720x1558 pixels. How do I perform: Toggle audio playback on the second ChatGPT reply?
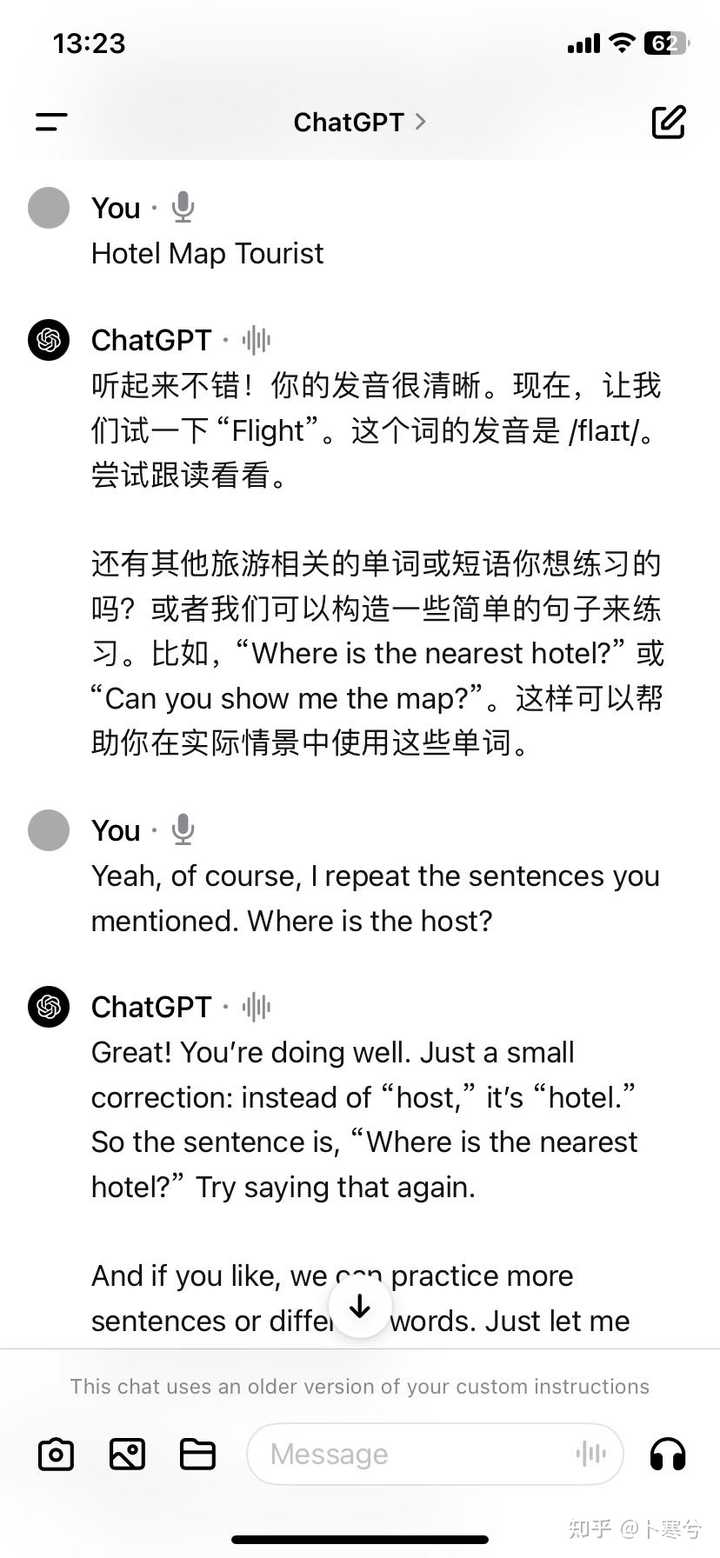(255, 1007)
